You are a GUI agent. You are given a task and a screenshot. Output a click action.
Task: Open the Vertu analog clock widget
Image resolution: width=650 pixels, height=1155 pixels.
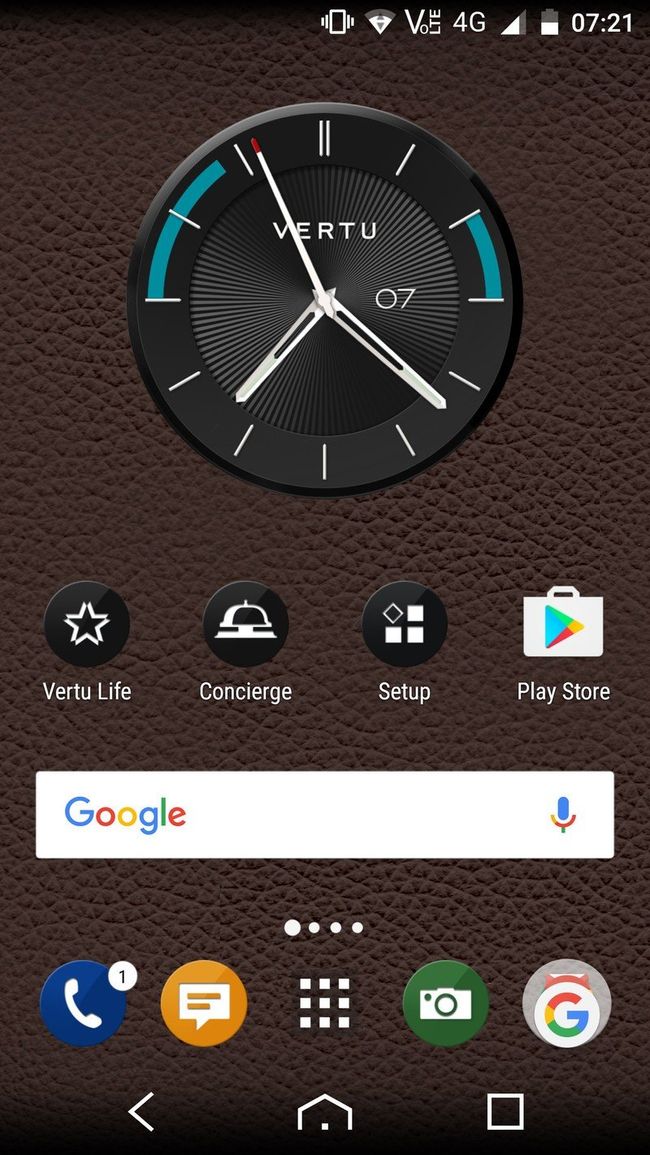tap(325, 300)
